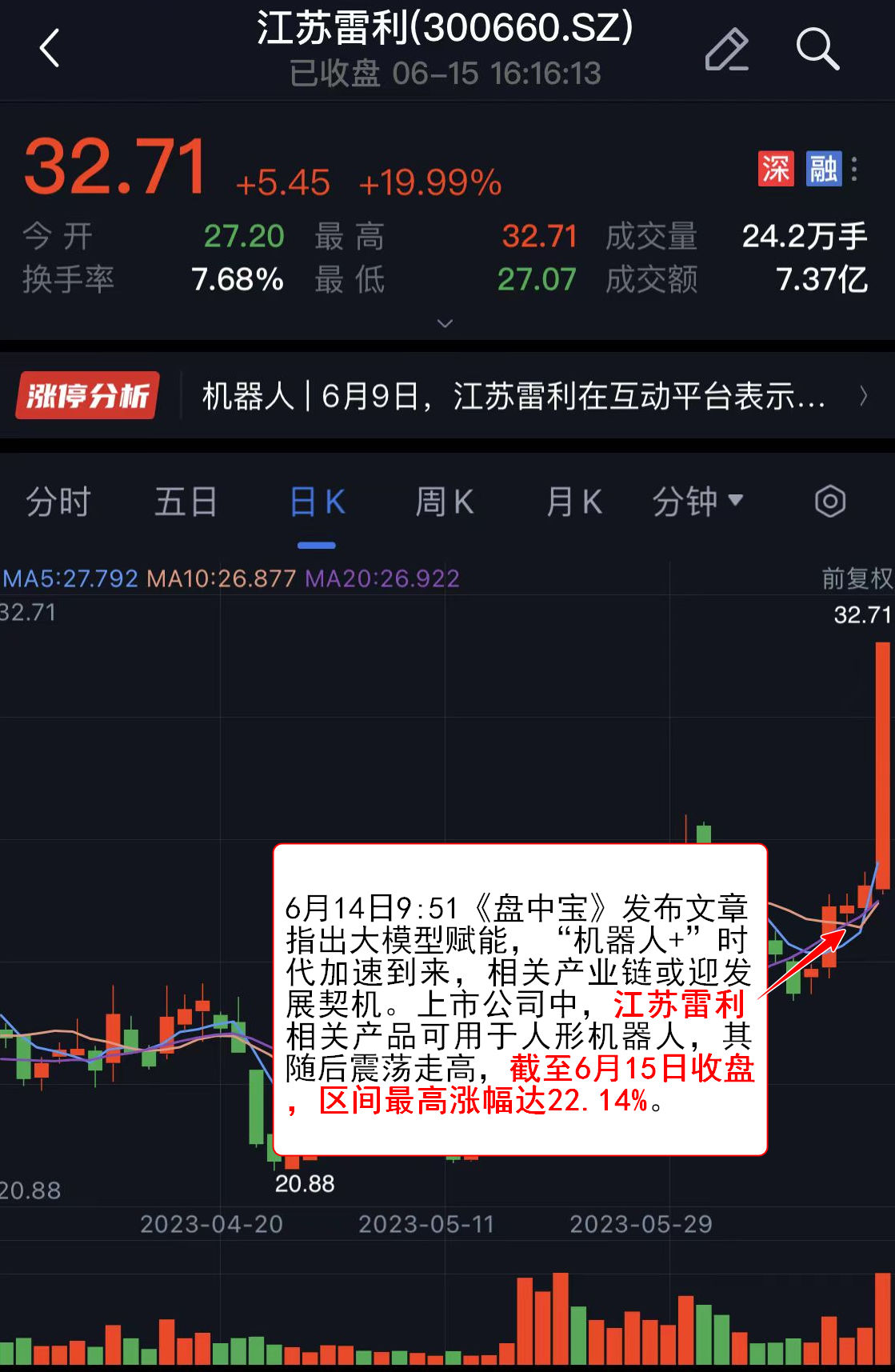Viewport: 895px width, 1372px height.
Task: Open the three-dot menu beside the 融 tag
Action: coord(855,169)
